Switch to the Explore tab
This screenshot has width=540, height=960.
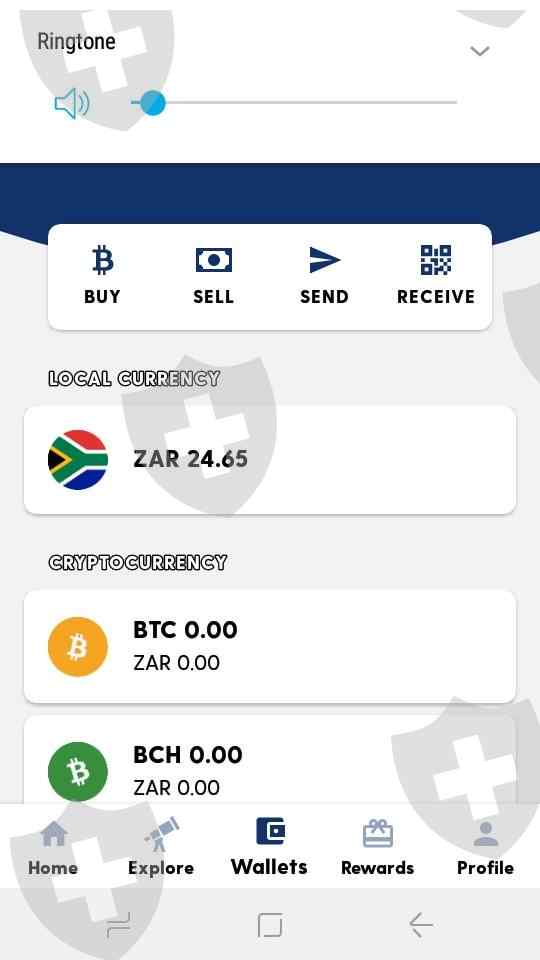[x=161, y=847]
